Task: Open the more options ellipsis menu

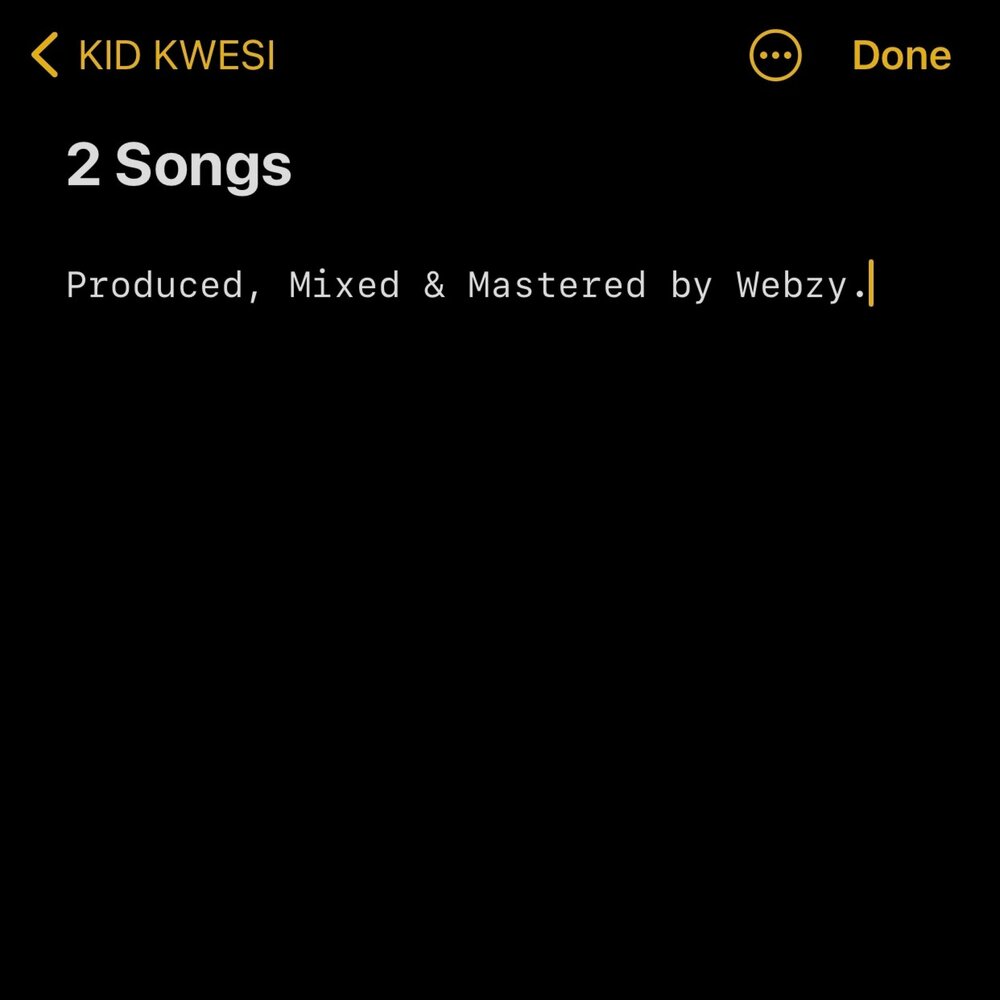Action: coord(775,56)
